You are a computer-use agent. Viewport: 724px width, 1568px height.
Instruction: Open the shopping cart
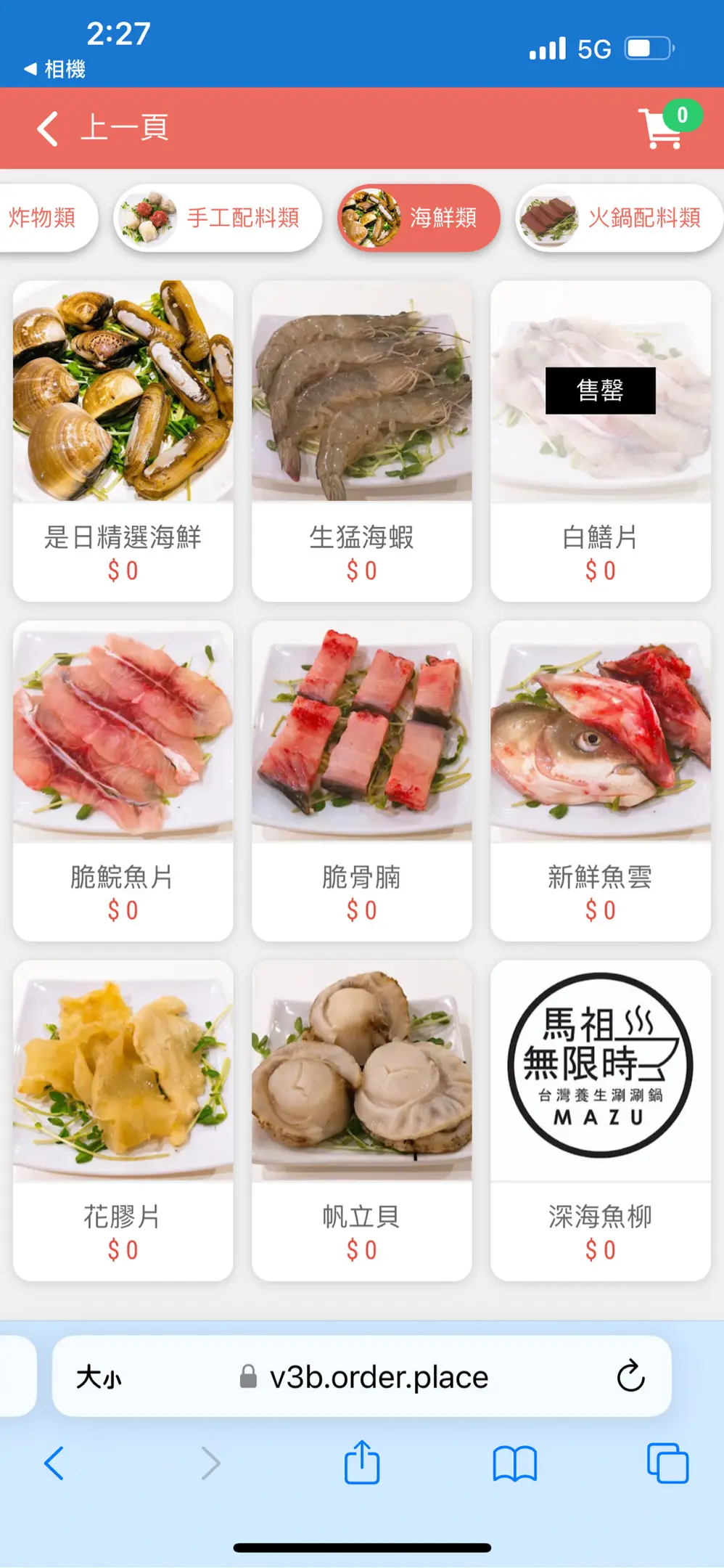(663, 128)
